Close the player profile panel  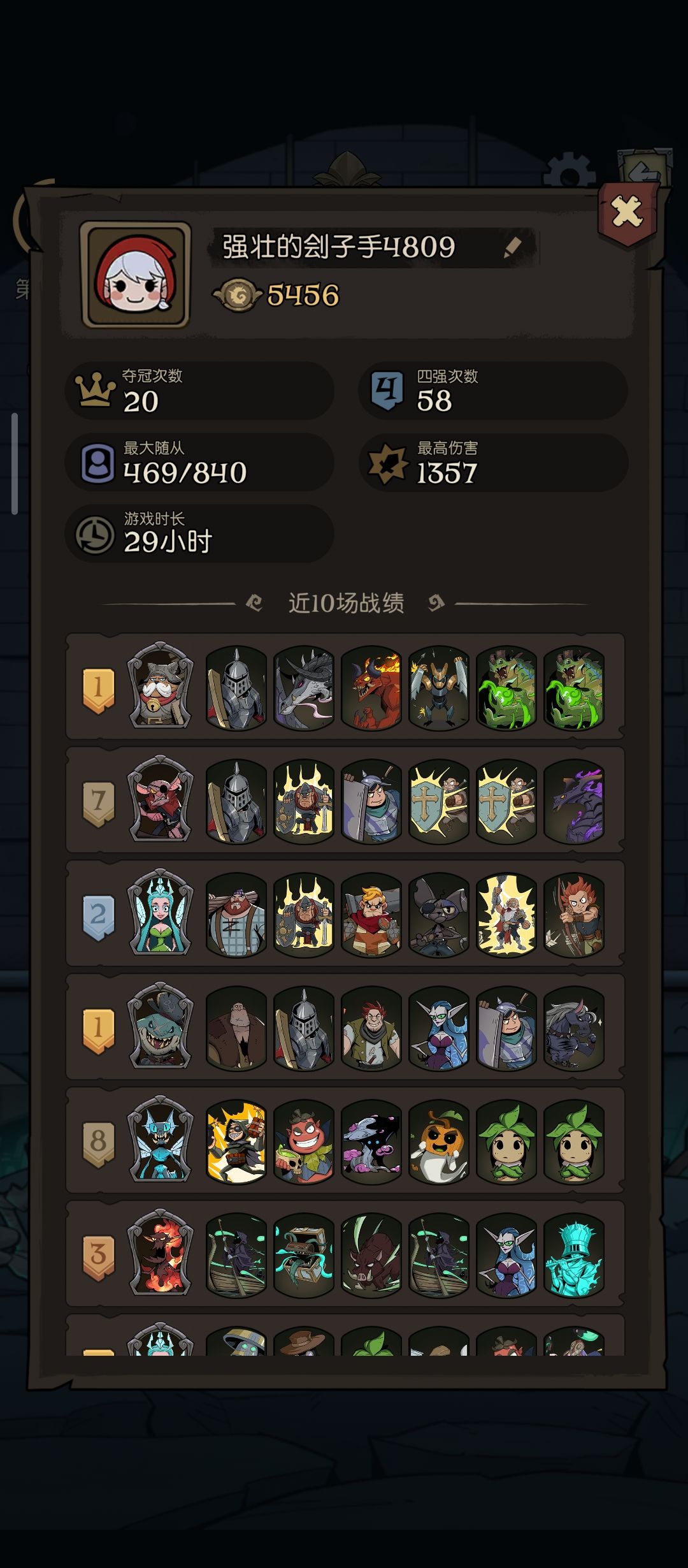tap(627, 213)
